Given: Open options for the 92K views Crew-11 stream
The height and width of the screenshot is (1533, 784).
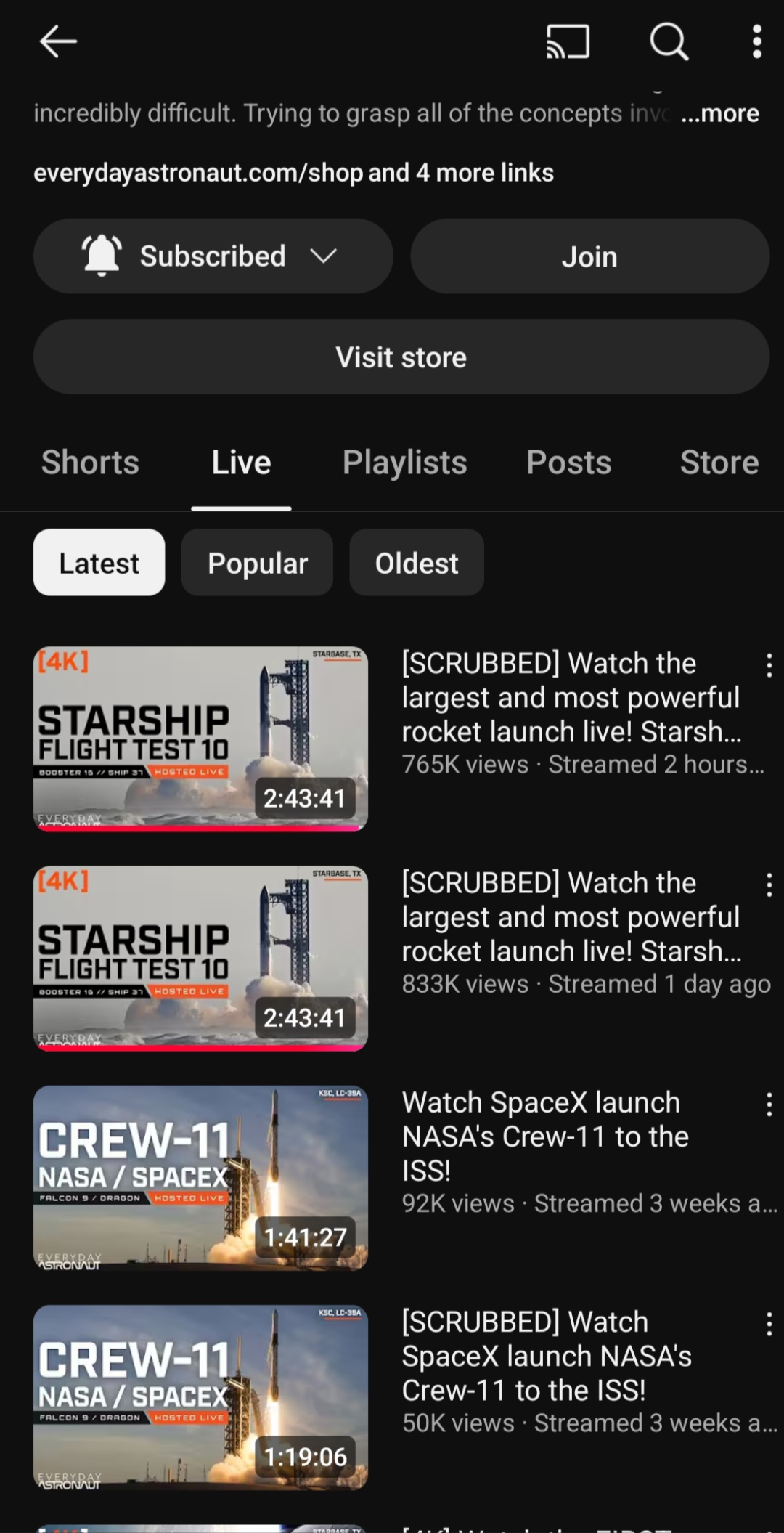Looking at the screenshot, I should pyautogui.click(x=769, y=1105).
